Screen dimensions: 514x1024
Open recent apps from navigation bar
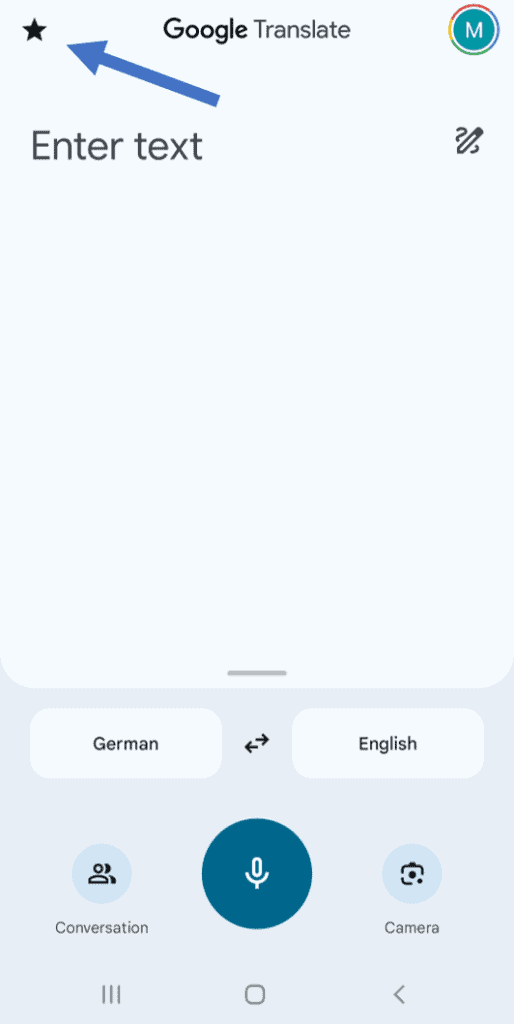tap(111, 995)
